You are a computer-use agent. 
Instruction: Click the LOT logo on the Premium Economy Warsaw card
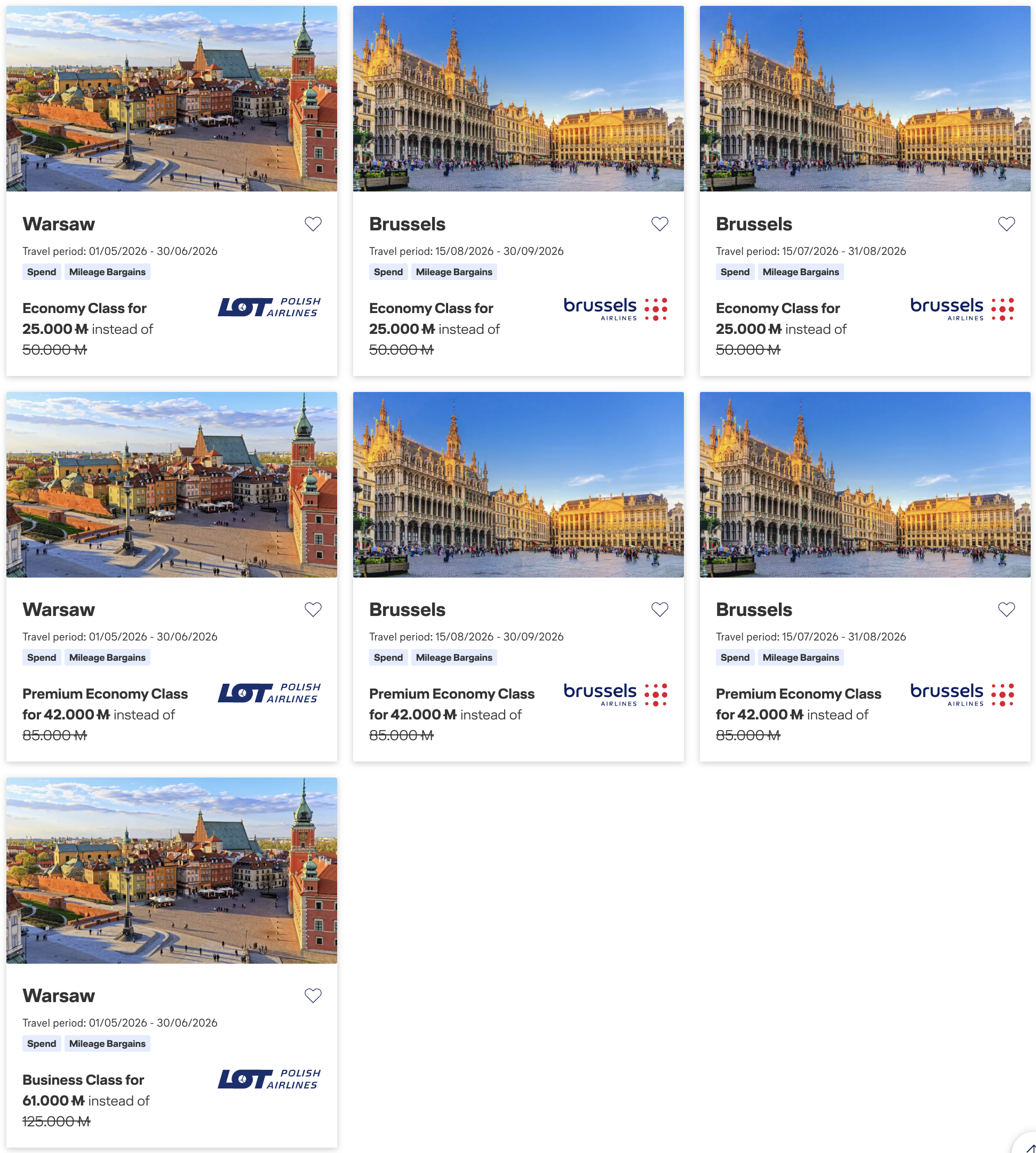pos(269,693)
